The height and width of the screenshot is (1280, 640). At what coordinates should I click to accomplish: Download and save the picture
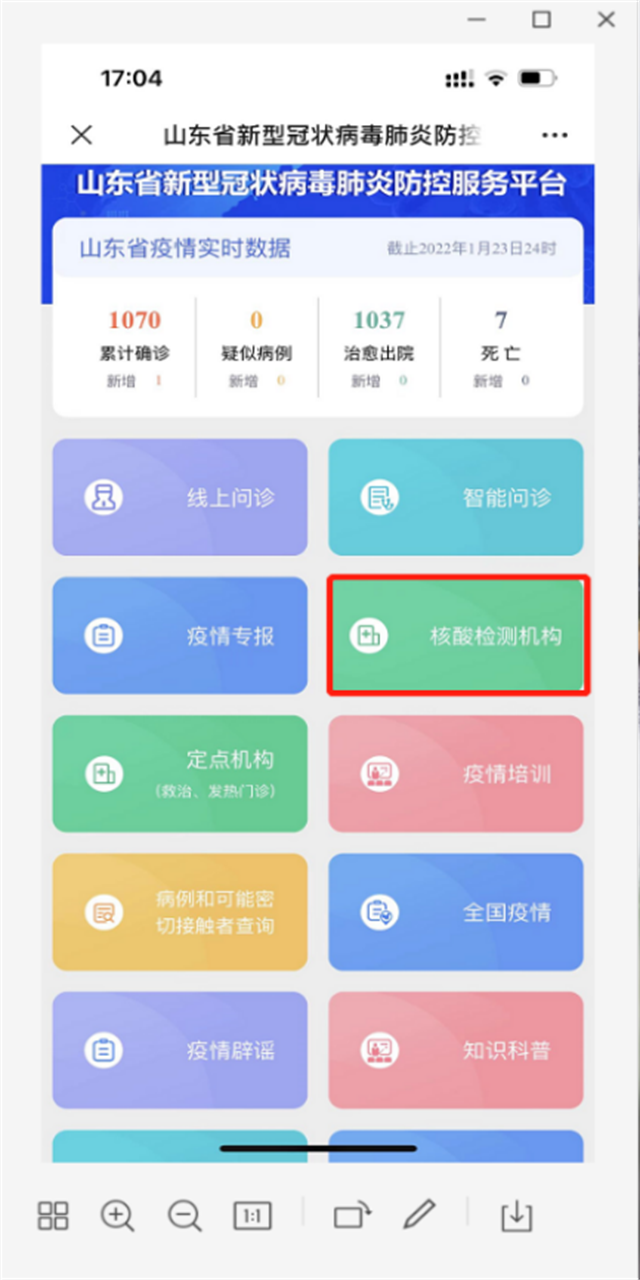516,1215
